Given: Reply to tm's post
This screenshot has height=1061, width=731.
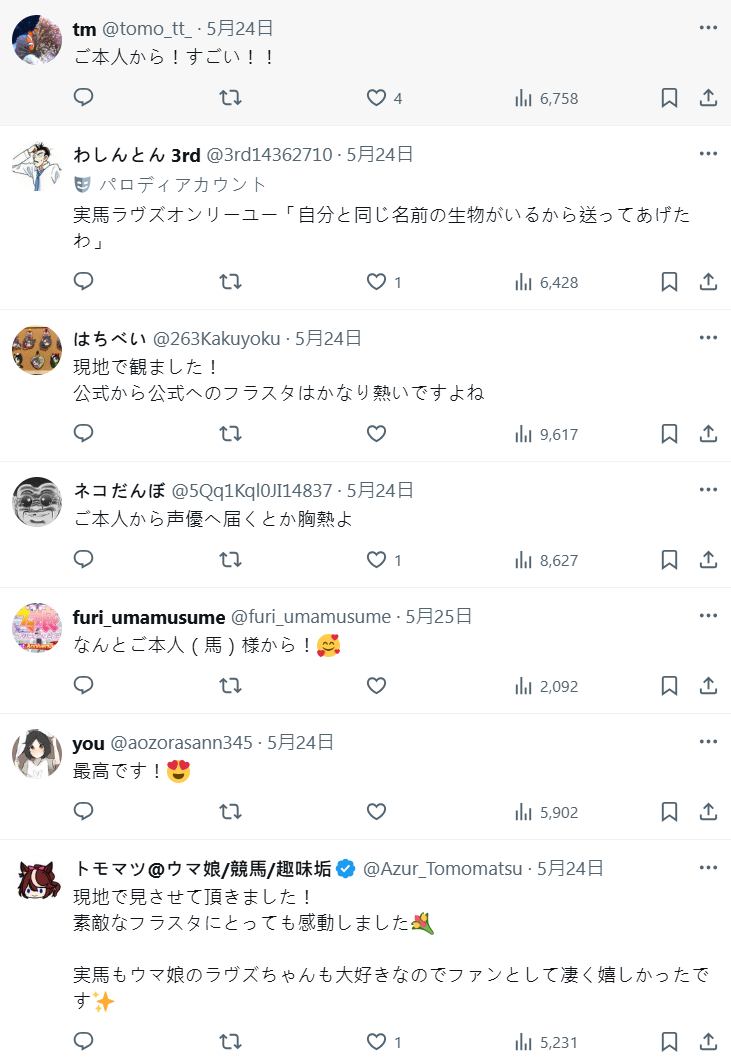Looking at the screenshot, I should 84,98.
